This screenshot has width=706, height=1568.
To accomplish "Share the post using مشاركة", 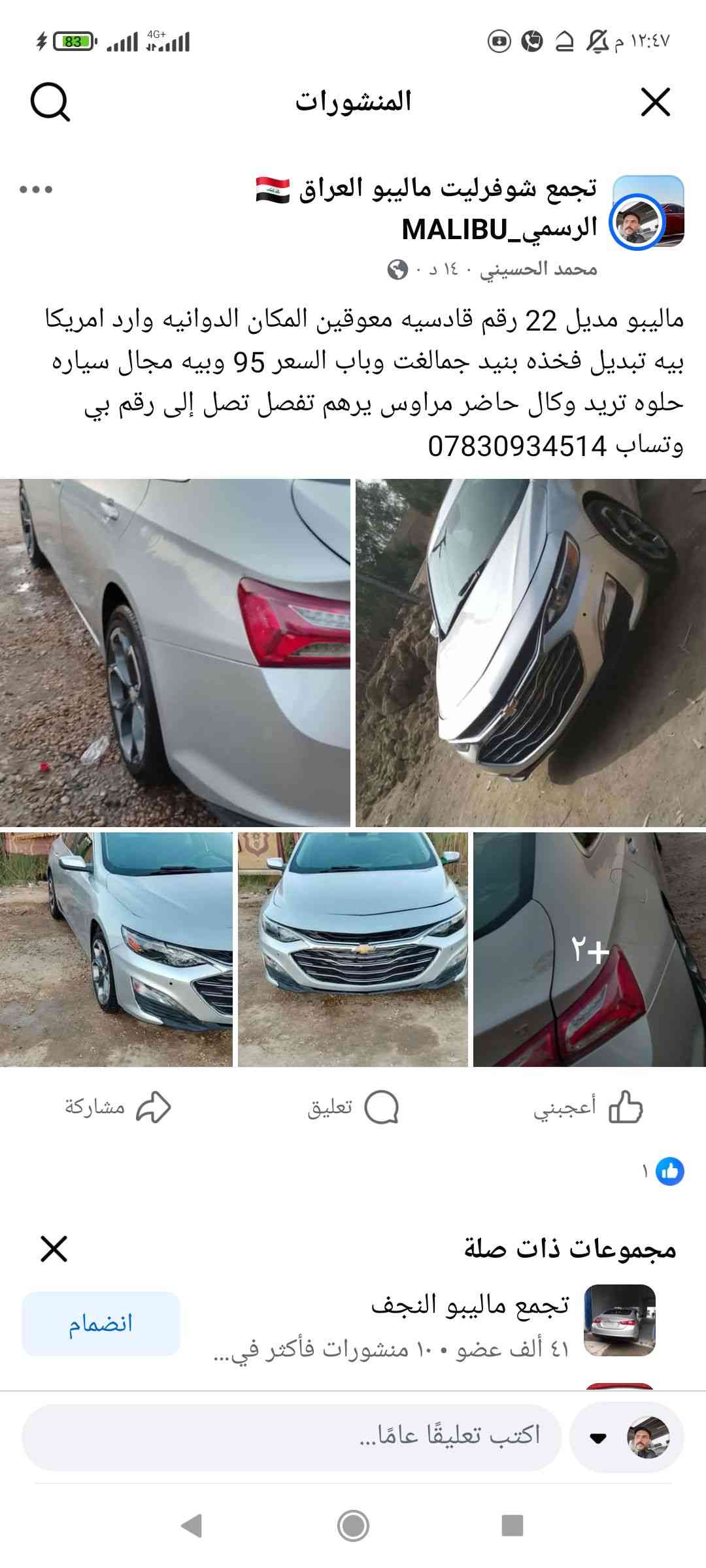I will point(118,1107).
